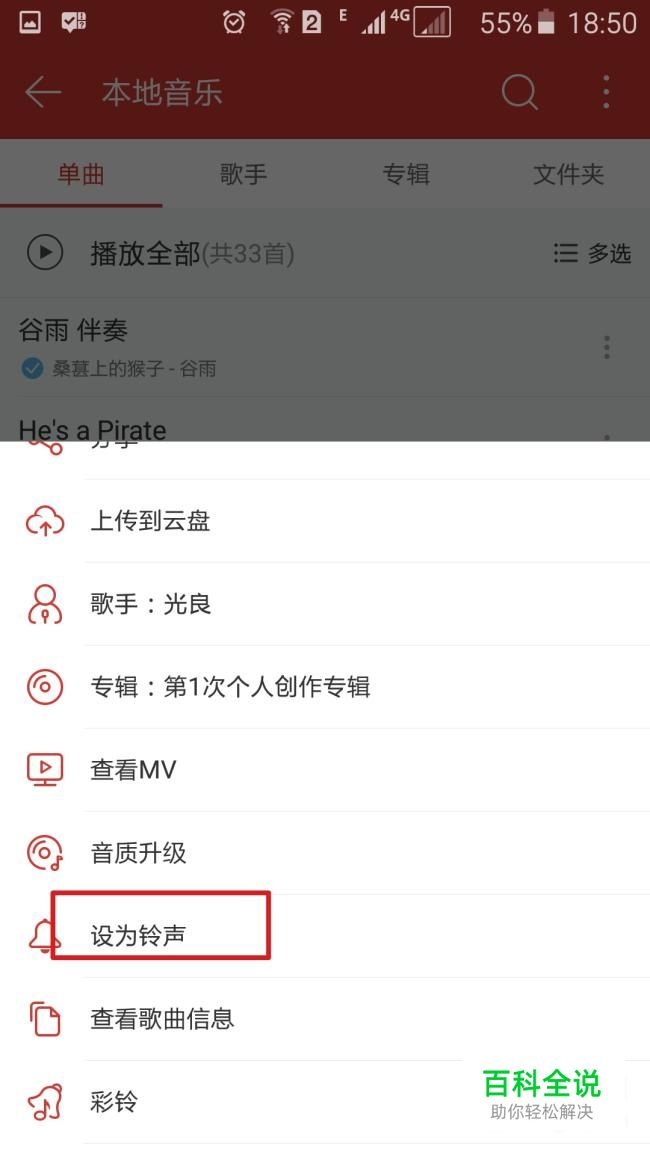This screenshot has height=1155, width=650.
Task: Select 设为铃声 to set ringtone
Action: click(325, 936)
